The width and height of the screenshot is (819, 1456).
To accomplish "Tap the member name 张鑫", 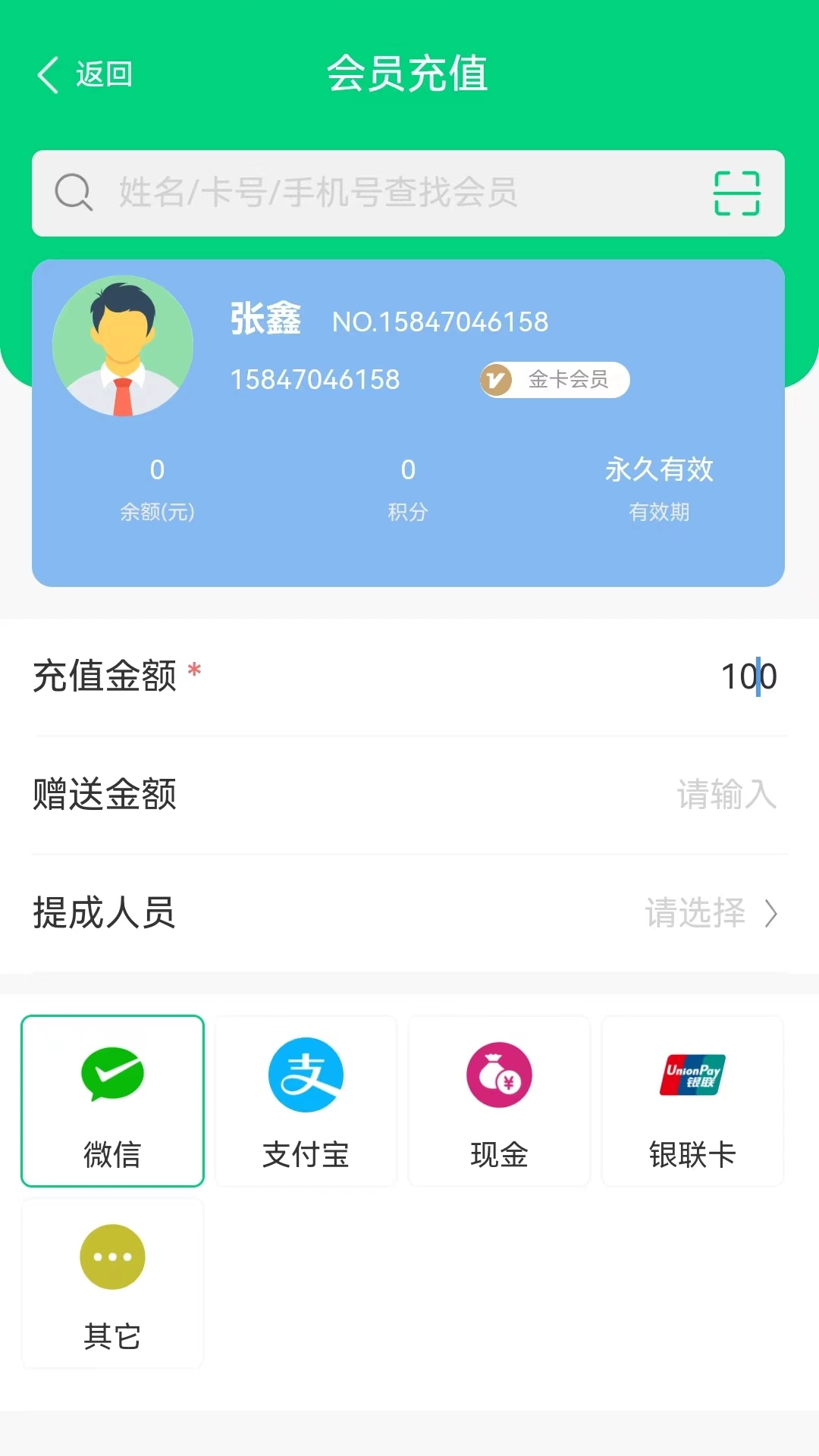I will tap(265, 320).
